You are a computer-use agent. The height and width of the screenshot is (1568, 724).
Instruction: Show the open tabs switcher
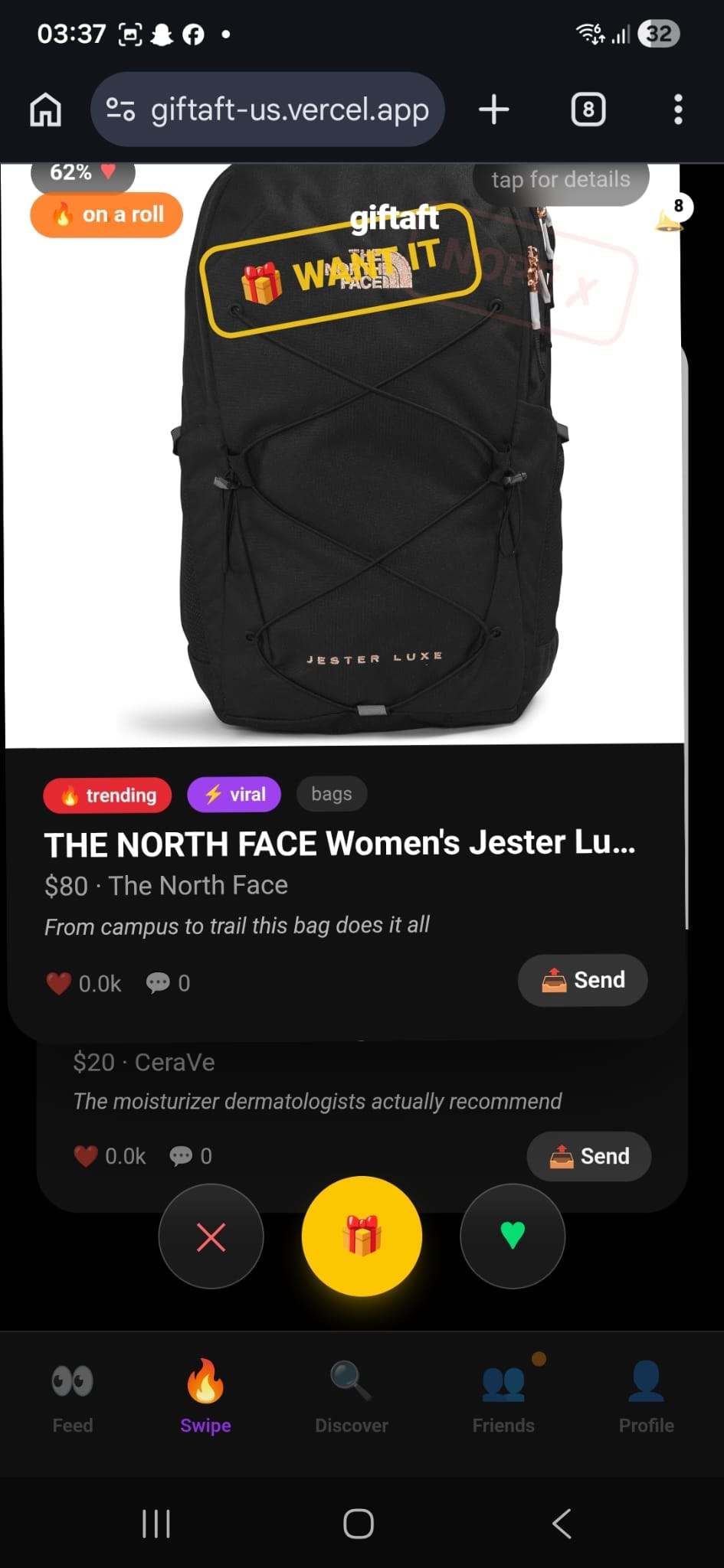(588, 109)
